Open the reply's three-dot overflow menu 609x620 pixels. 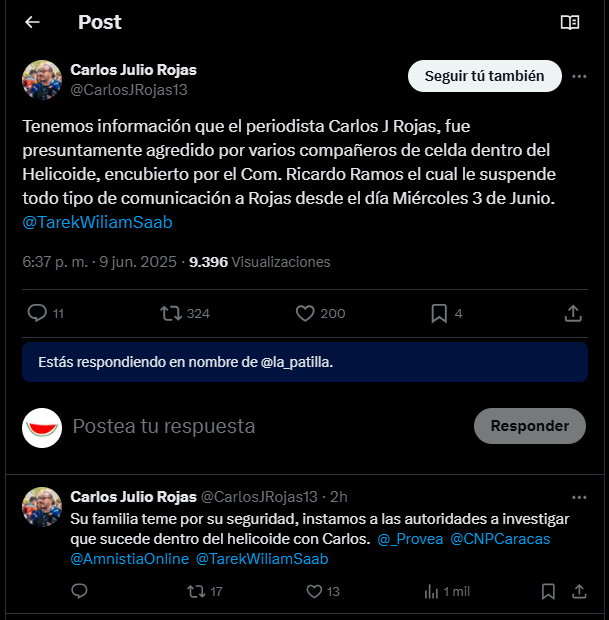[579, 497]
